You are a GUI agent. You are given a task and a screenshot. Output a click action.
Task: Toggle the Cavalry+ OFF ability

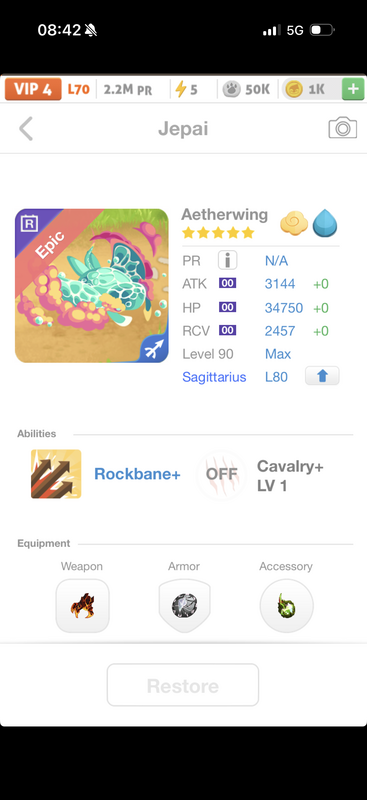point(222,474)
